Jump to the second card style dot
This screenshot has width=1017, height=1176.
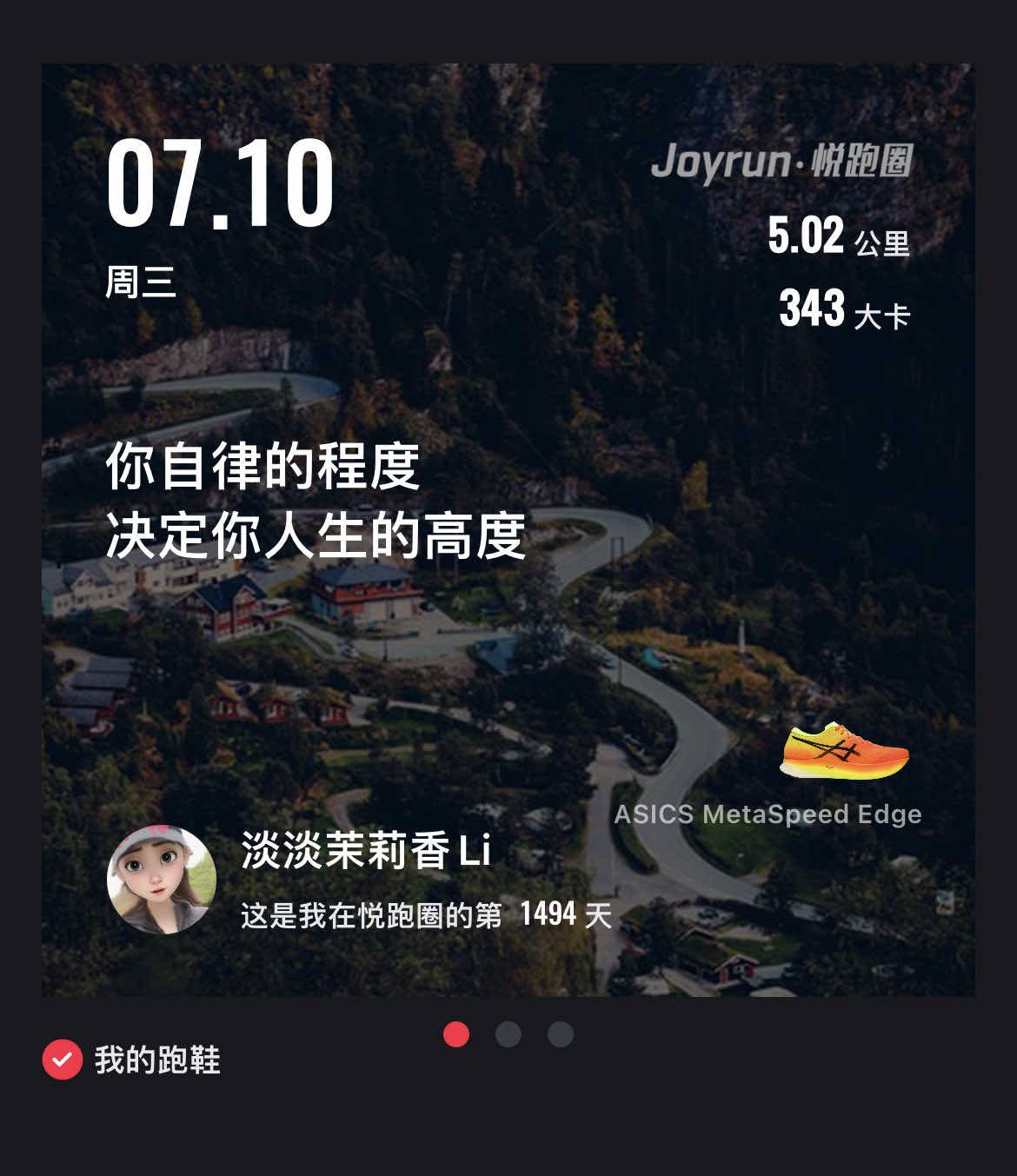(508, 1034)
